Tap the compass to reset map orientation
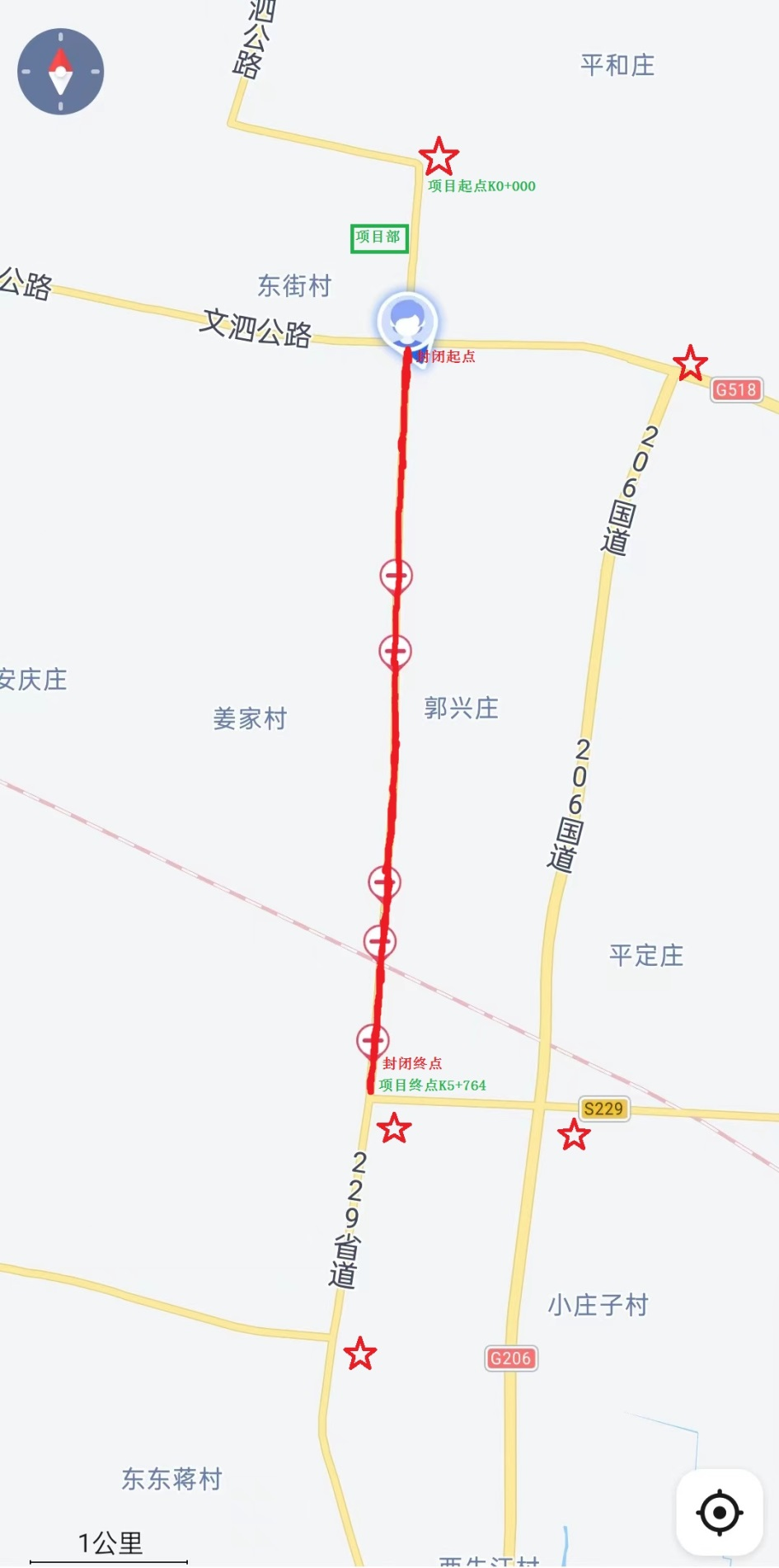 pos(60,72)
